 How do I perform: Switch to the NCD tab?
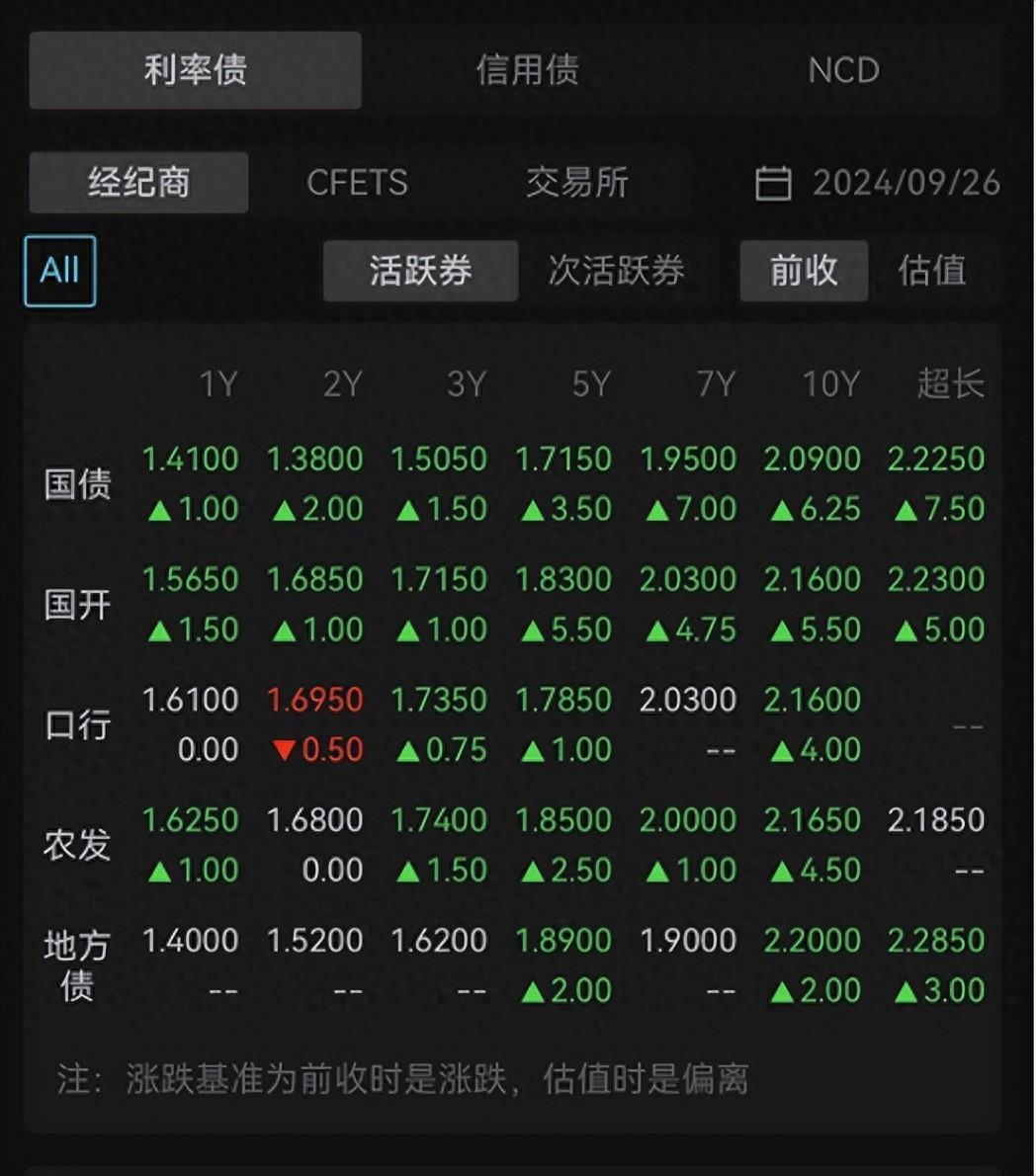point(842,70)
